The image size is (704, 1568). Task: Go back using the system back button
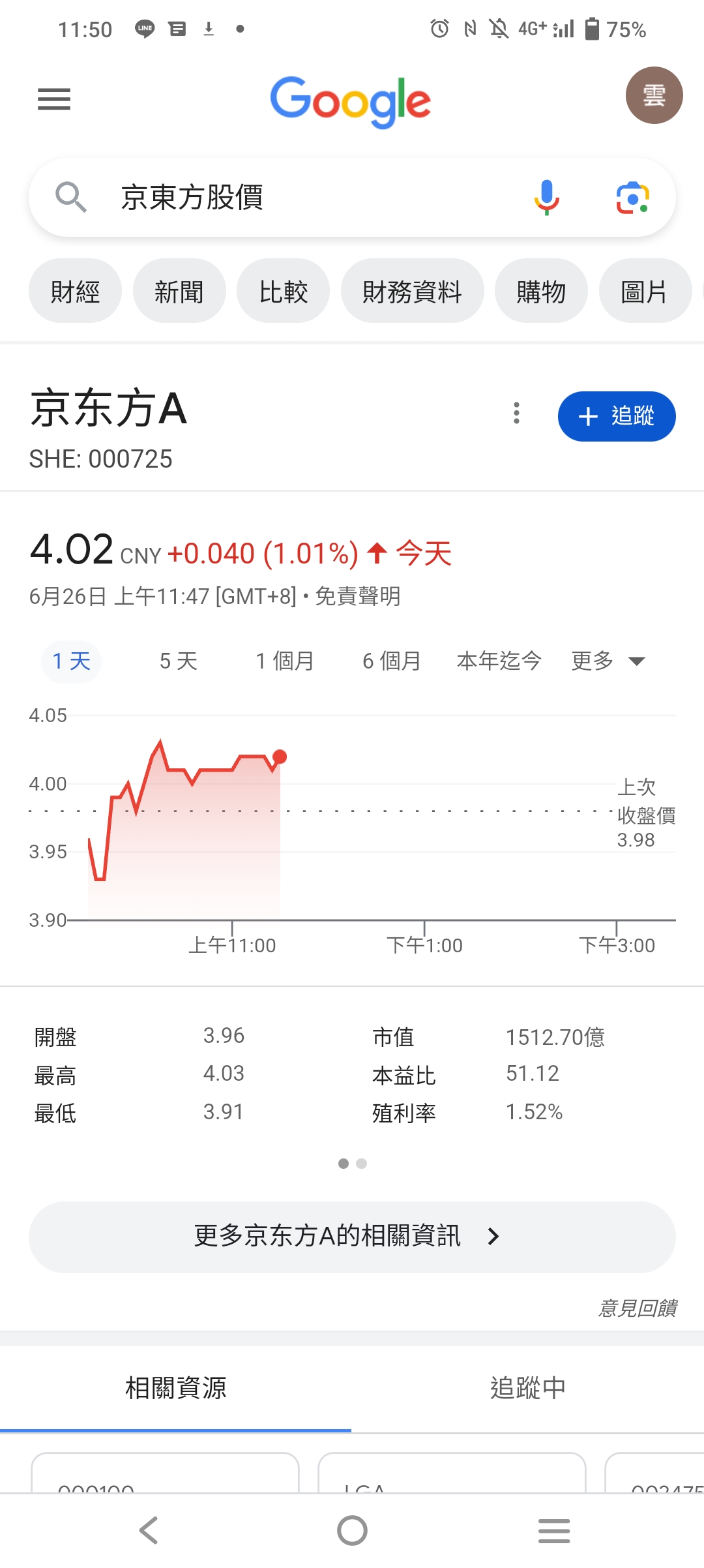click(x=149, y=1530)
